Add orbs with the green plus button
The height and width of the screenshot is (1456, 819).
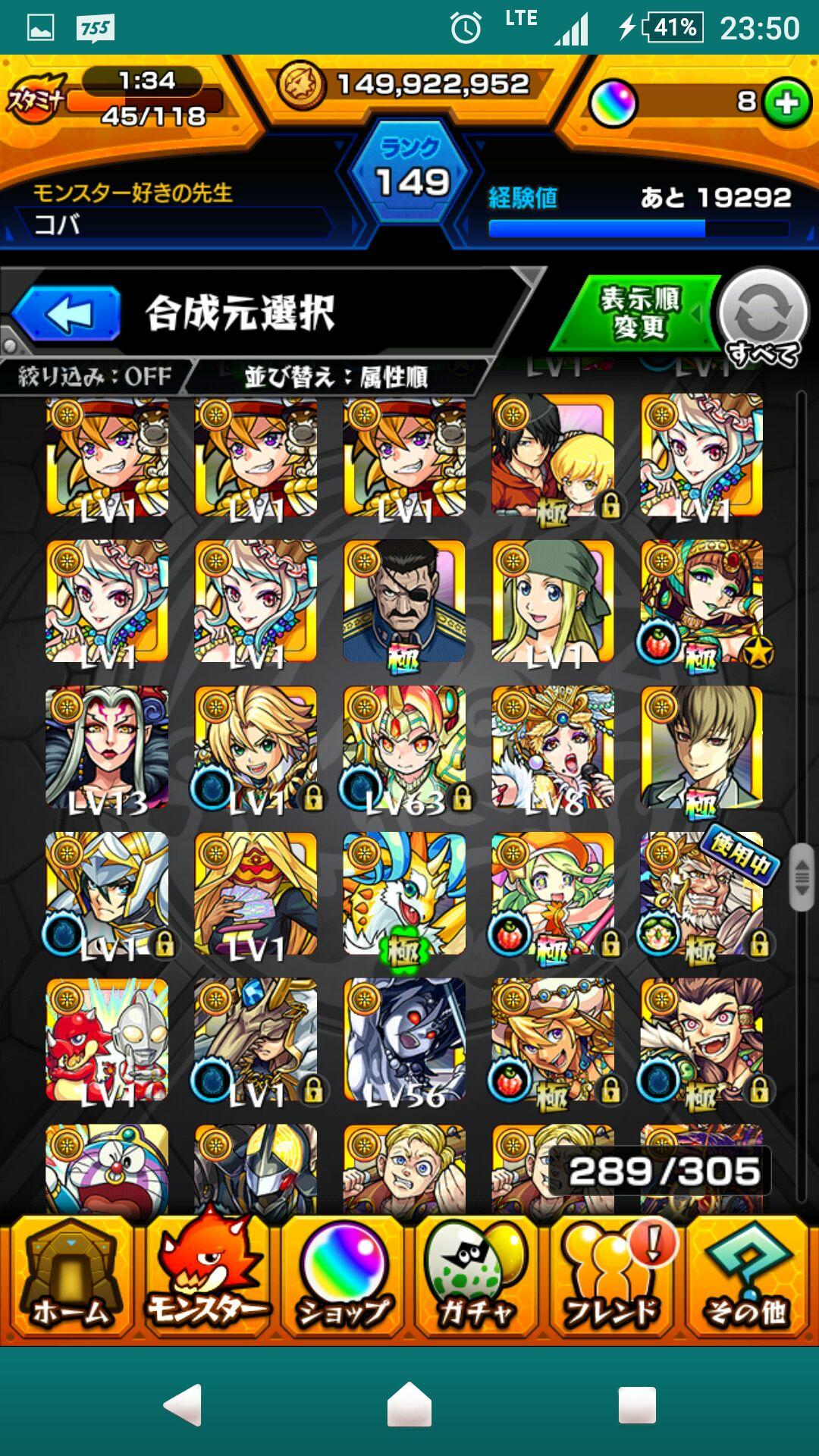[787, 102]
